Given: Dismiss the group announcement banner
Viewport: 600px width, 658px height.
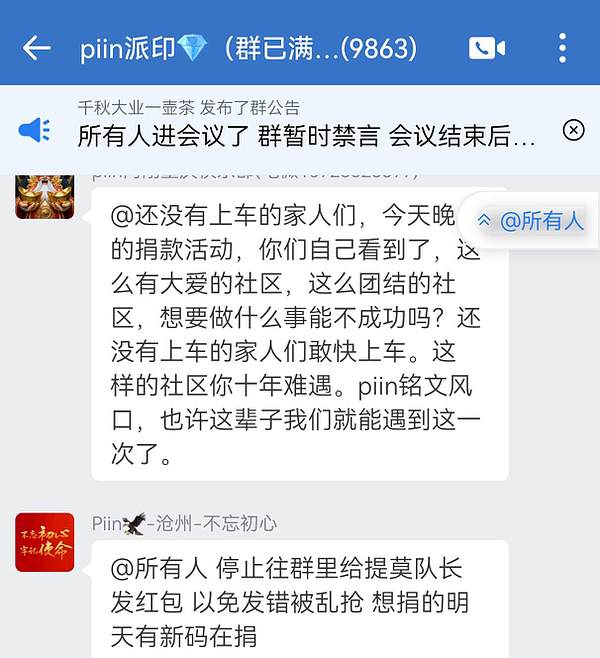Looking at the screenshot, I should coord(573,130).
